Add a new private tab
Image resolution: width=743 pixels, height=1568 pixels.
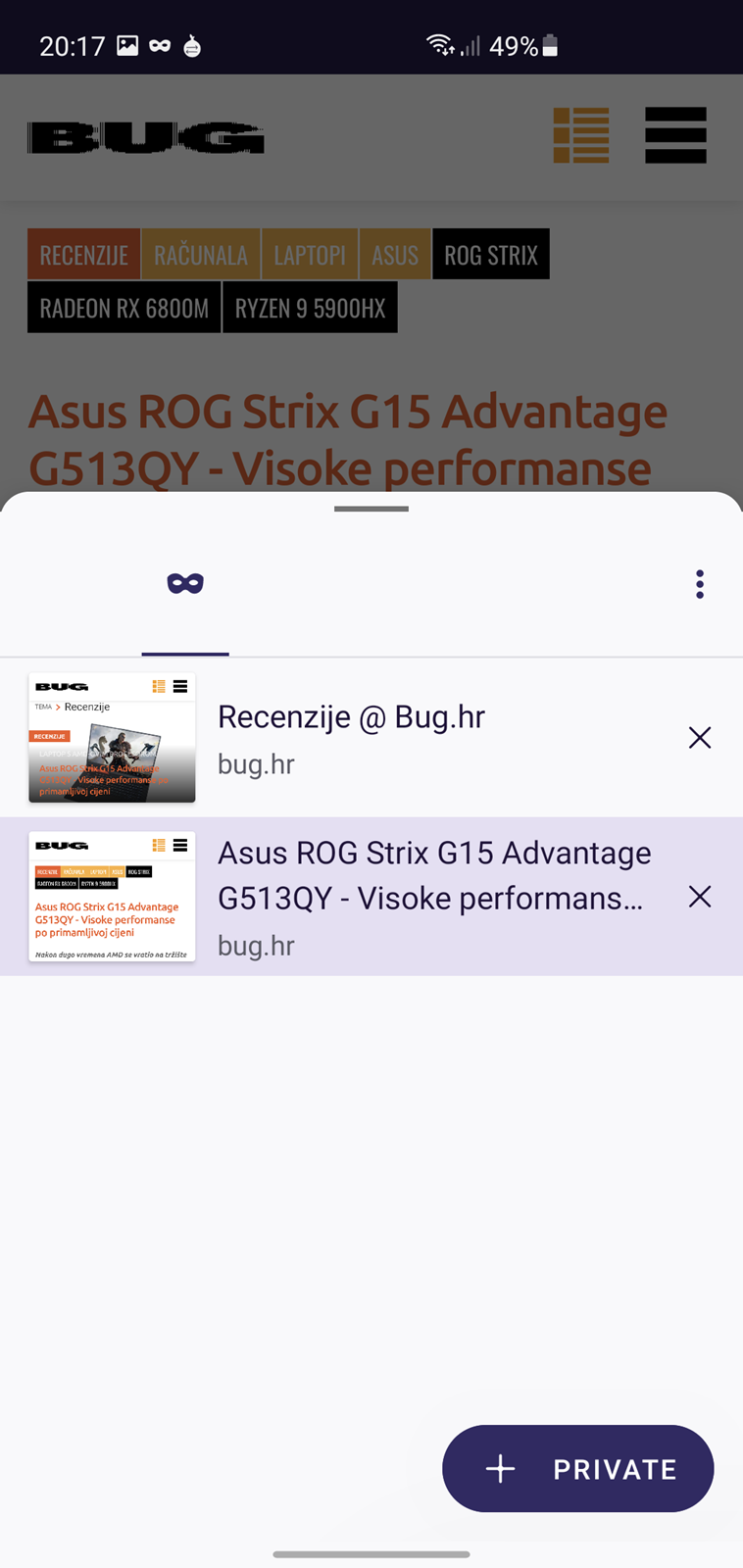click(x=577, y=1468)
